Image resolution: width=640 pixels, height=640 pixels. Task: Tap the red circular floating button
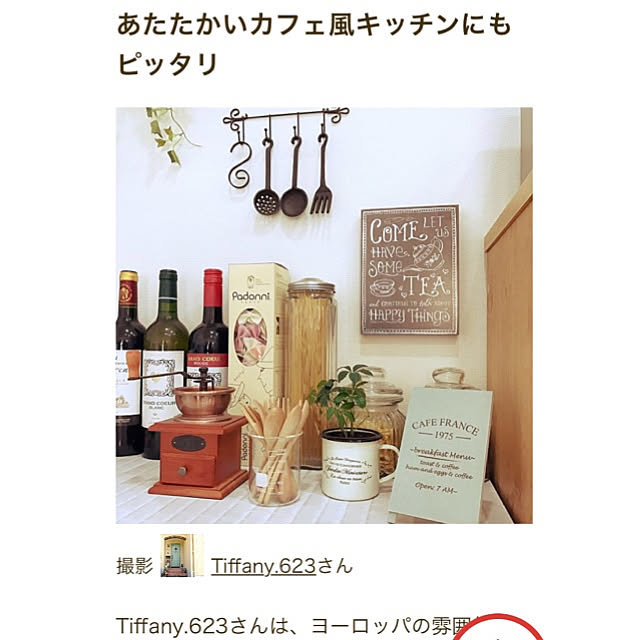coord(499,630)
